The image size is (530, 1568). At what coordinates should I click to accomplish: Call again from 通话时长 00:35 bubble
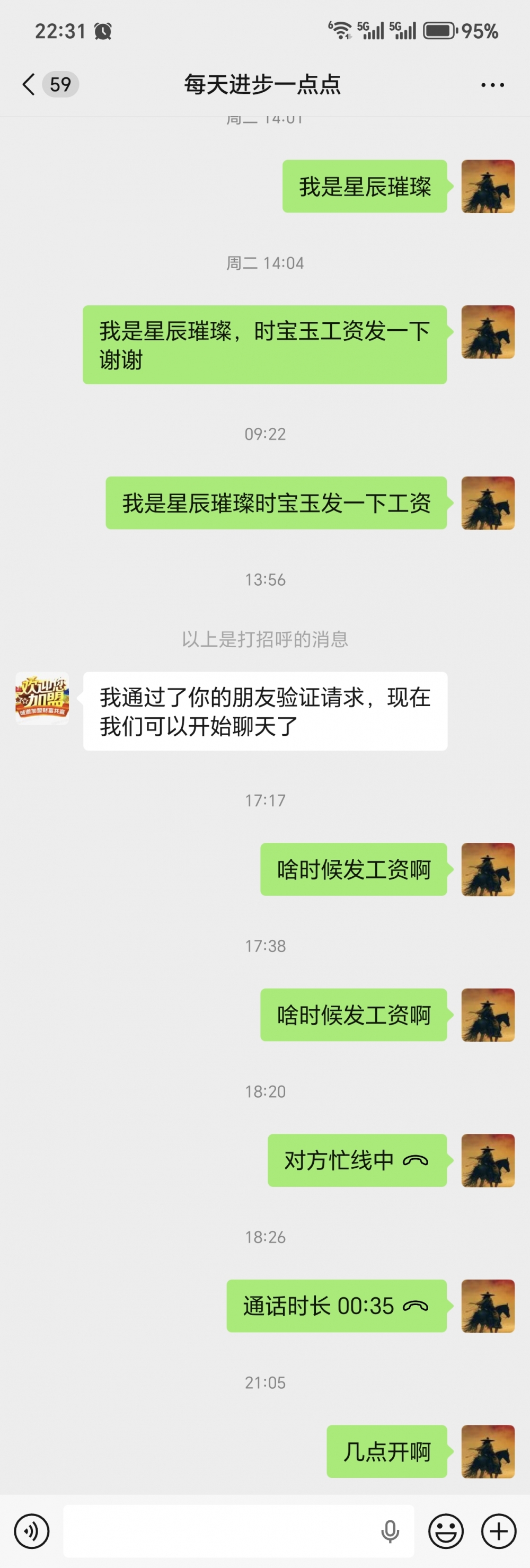(336, 1306)
